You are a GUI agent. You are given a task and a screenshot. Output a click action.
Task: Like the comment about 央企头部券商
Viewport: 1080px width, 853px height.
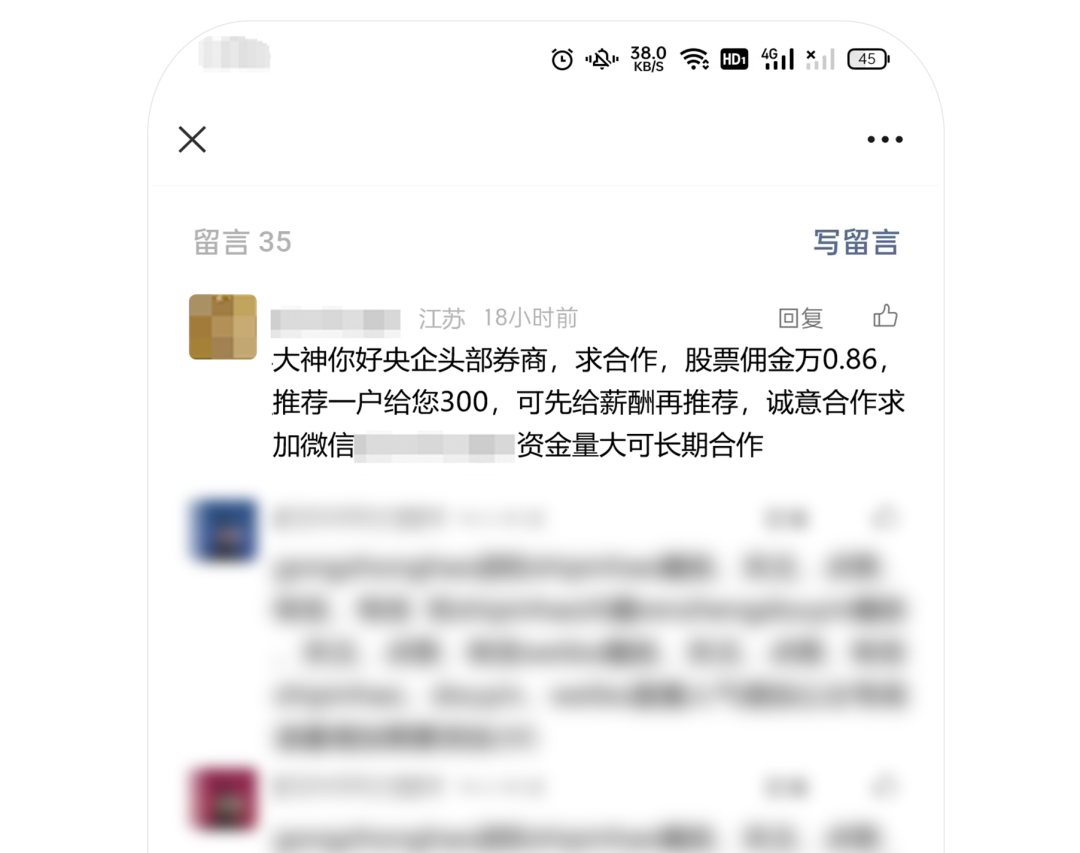pyautogui.click(x=885, y=317)
